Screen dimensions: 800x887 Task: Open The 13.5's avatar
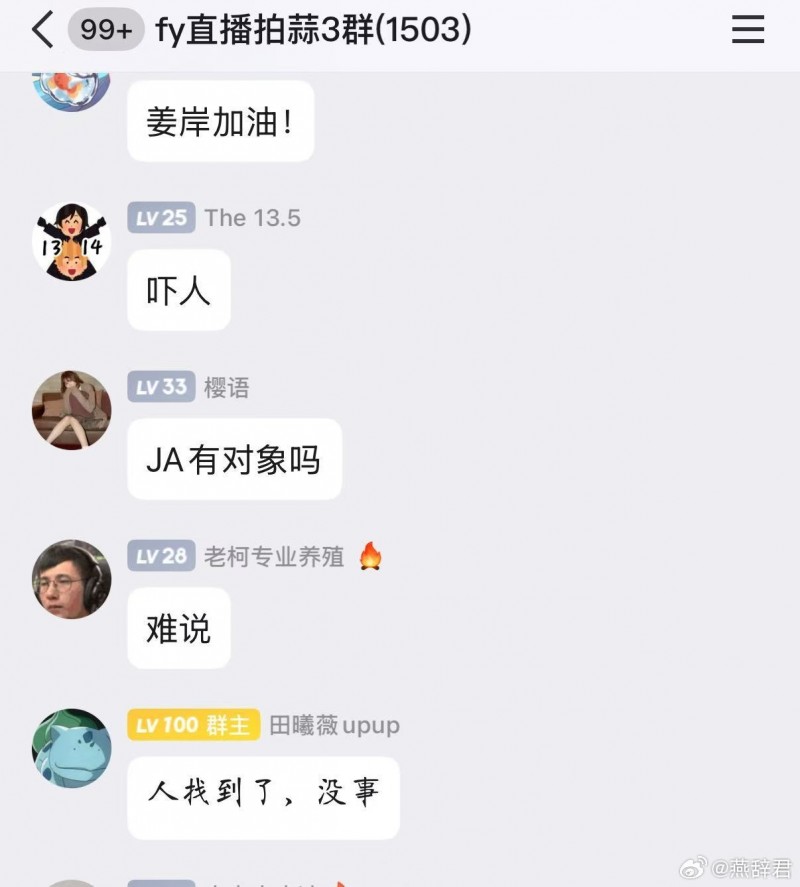71,241
